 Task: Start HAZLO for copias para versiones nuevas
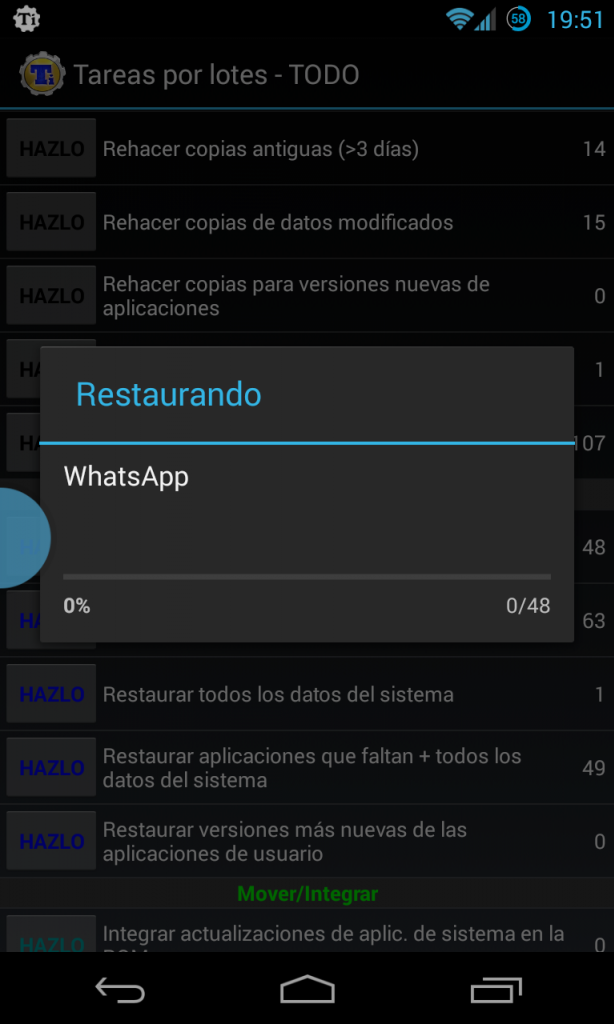pos(51,296)
